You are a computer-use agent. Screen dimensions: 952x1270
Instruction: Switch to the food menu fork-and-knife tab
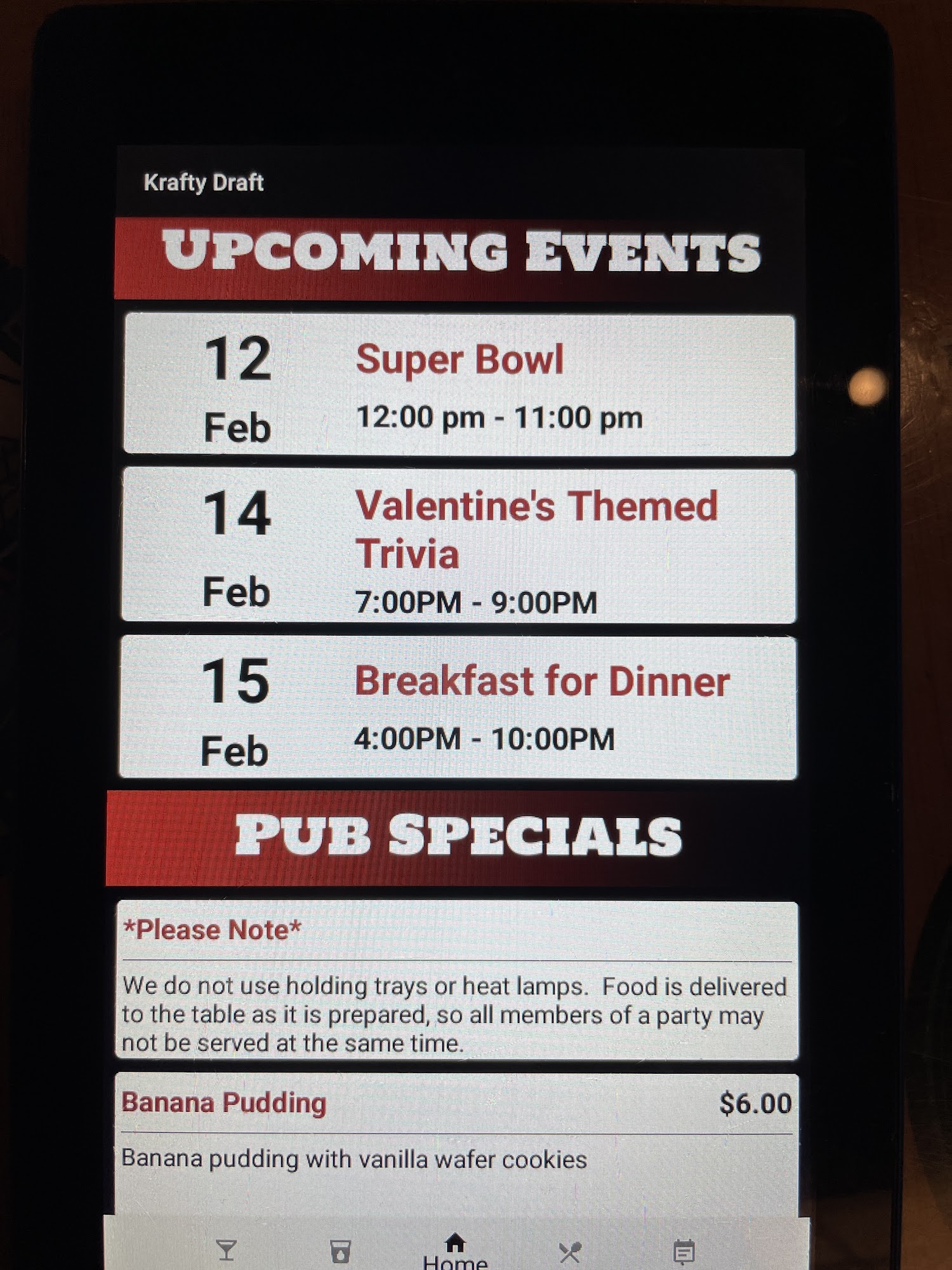pyautogui.click(x=570, y=1252)
